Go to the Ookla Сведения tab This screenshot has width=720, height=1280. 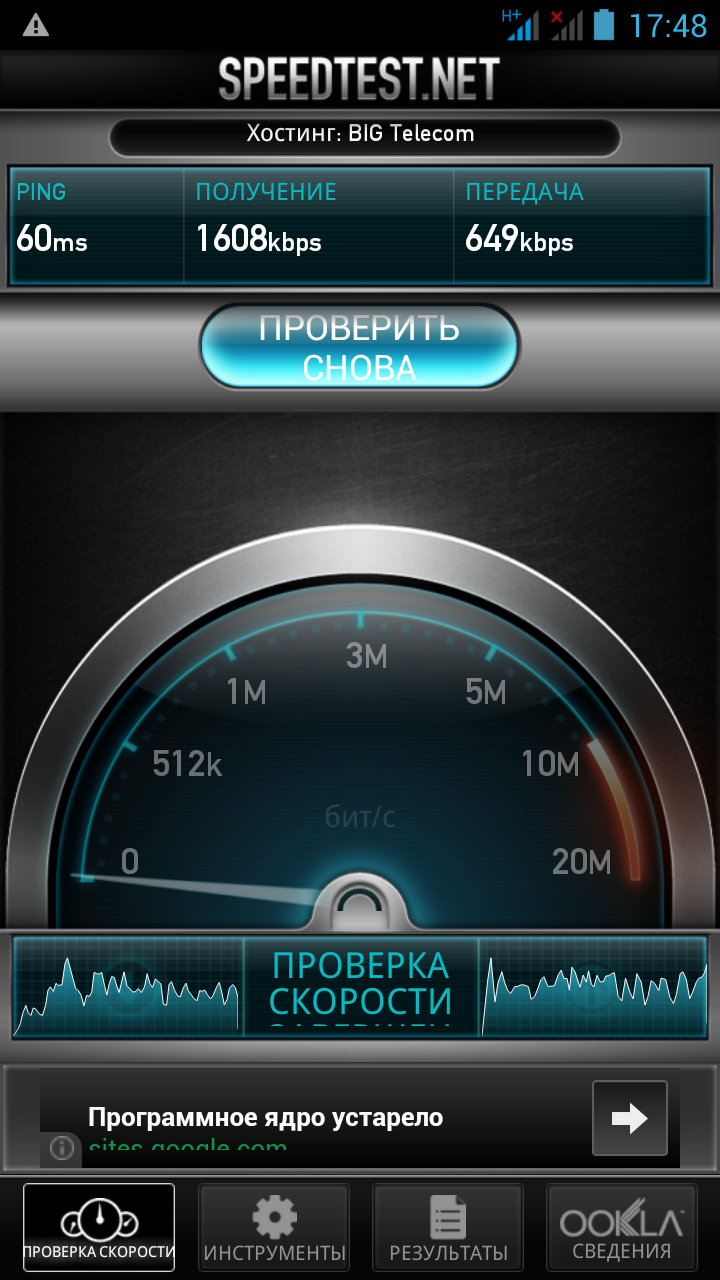[x=621, y=1227]
